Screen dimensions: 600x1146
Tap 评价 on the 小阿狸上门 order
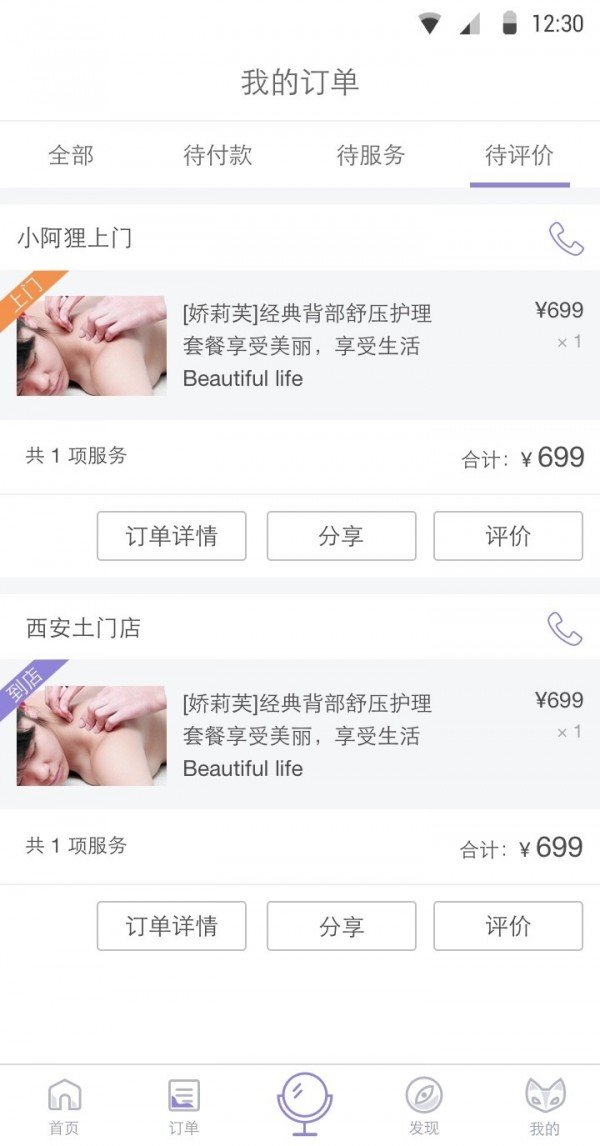click(x=508, y=536)
